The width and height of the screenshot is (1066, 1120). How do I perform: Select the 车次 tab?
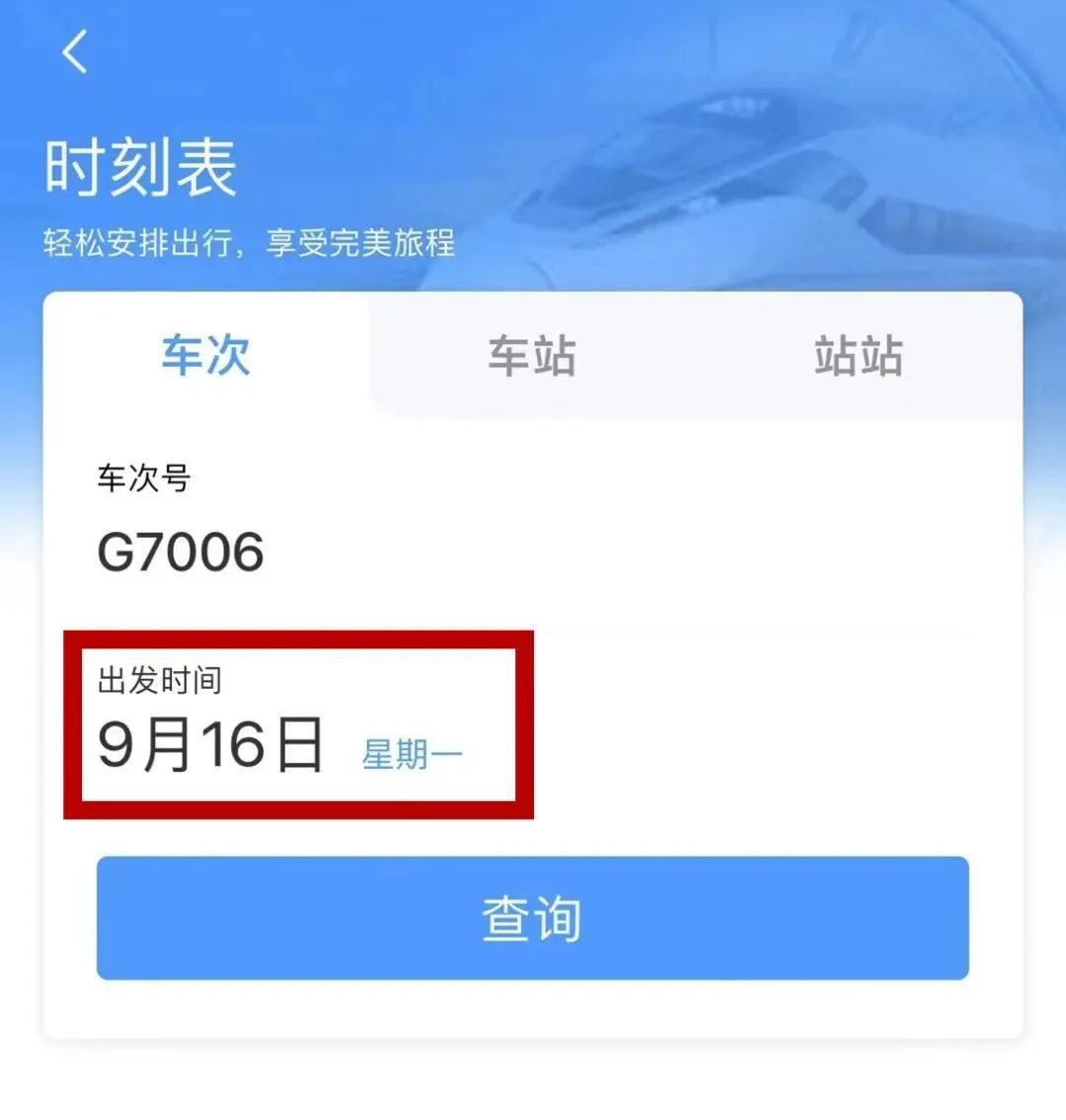click(206, 355)
